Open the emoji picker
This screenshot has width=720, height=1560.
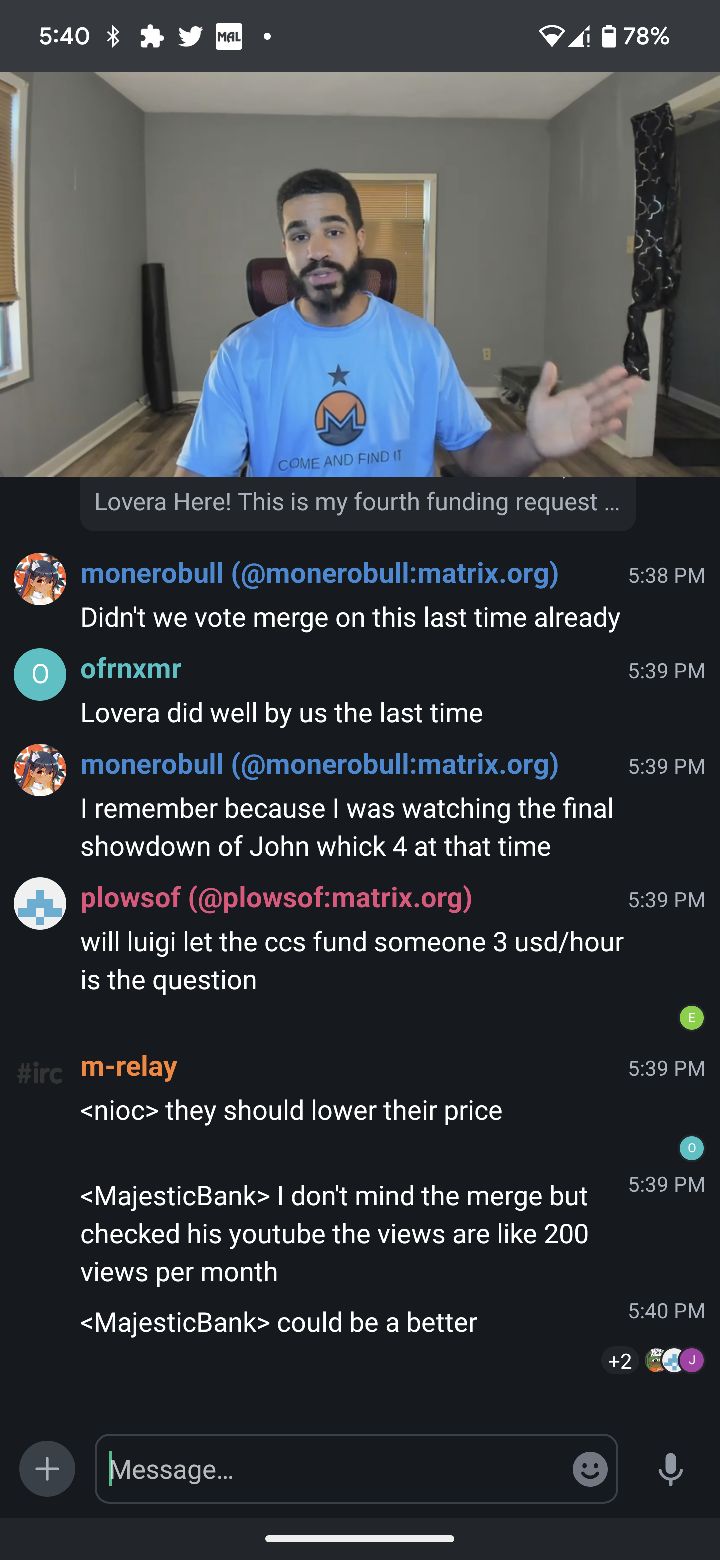(x=590, y=1469)
